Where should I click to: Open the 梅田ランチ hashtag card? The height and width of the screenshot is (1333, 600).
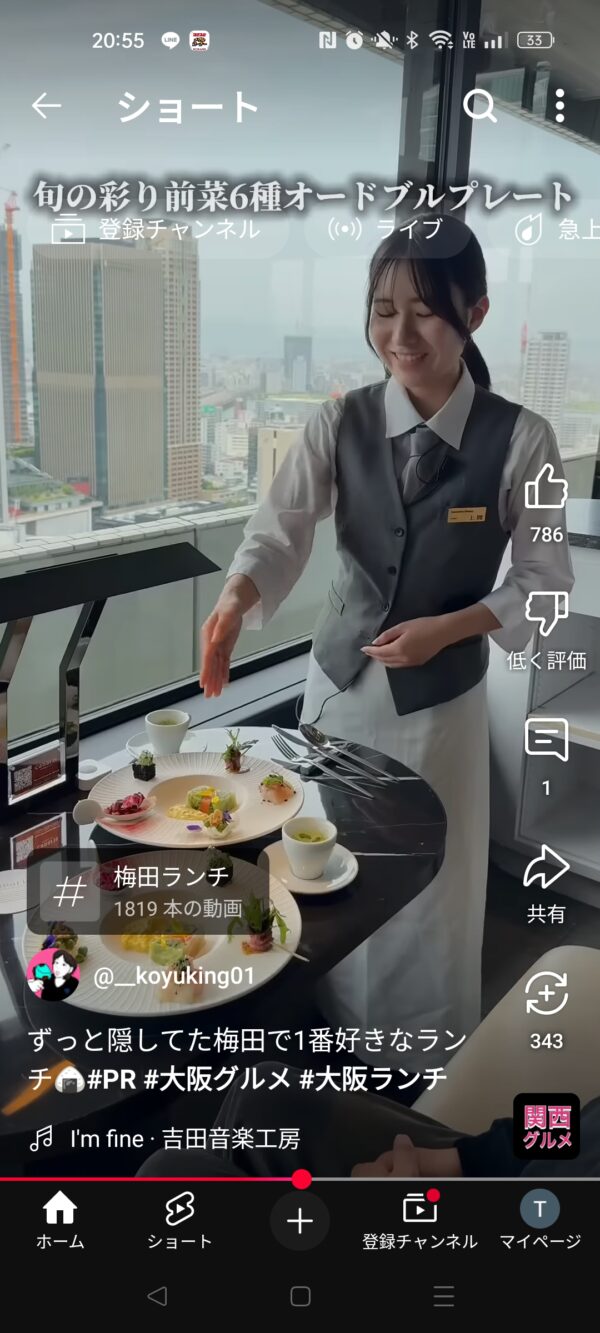point(148,891)
